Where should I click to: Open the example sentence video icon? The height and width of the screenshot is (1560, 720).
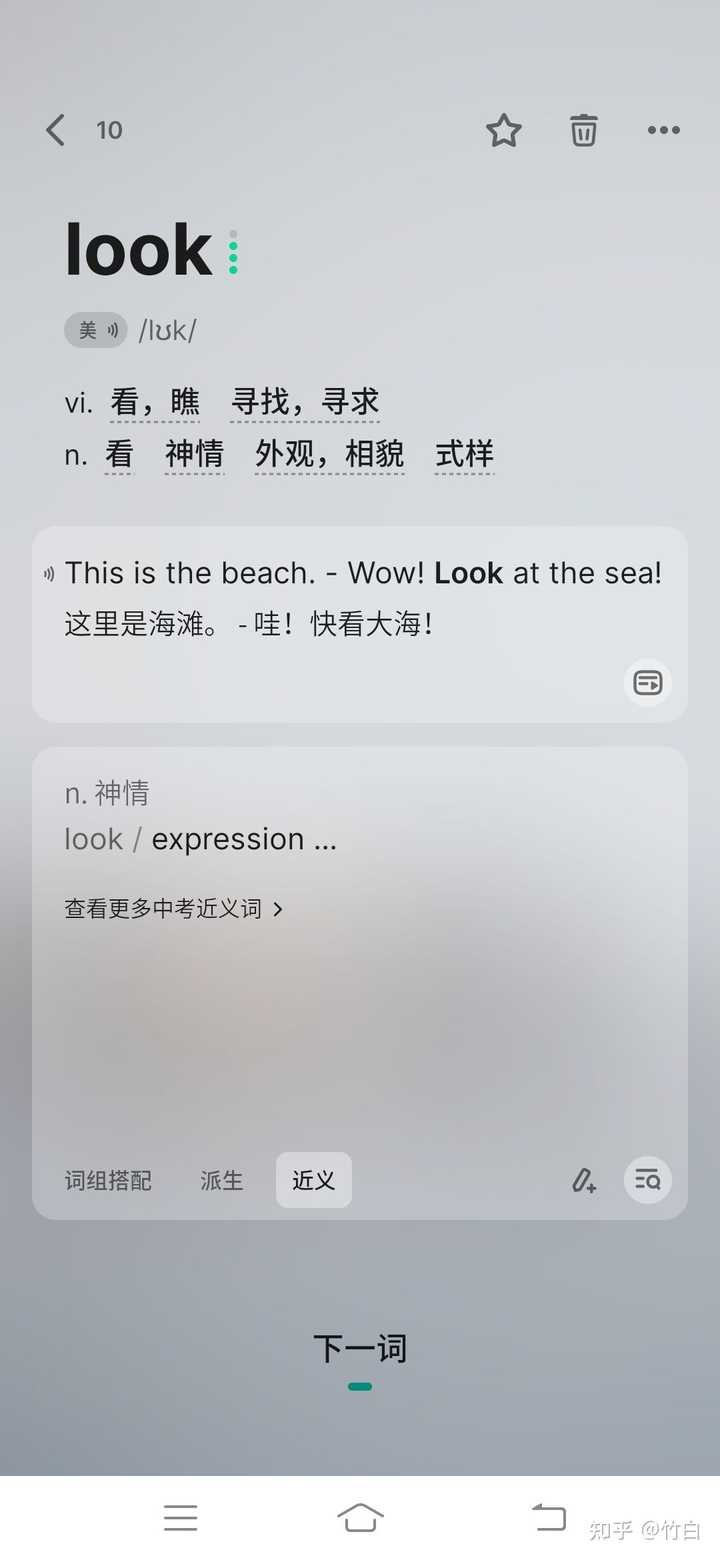[x=648, y=683]
